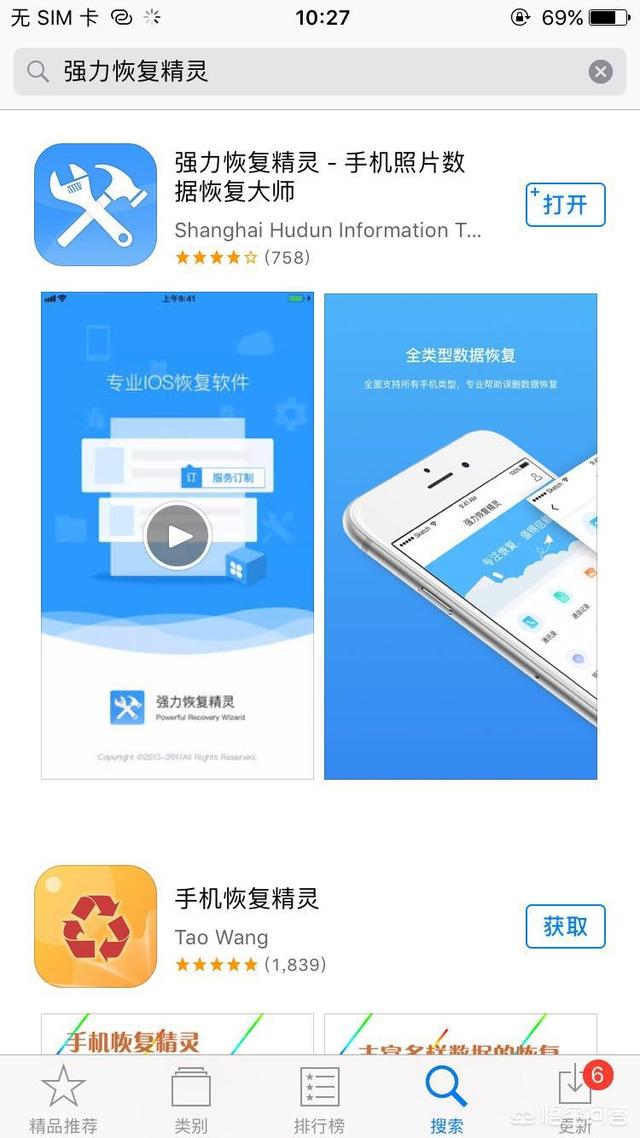Switch to the 类别 tab
Screen dimensions: 640x1138
(191, 1098)
